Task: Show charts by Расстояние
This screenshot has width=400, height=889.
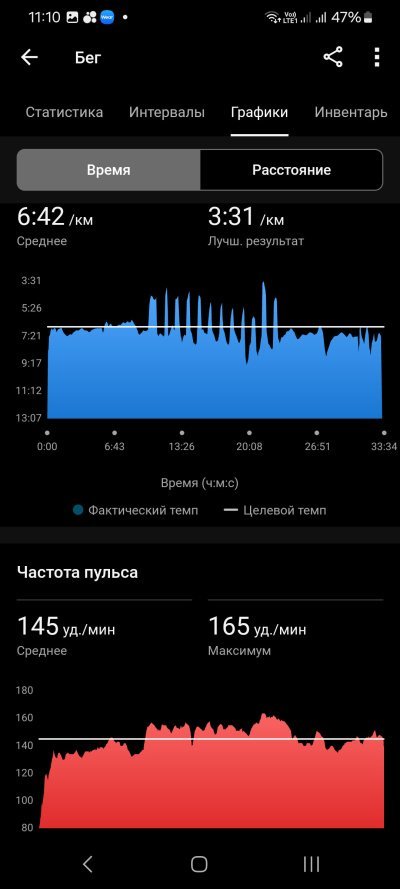Action: point(291,170)
